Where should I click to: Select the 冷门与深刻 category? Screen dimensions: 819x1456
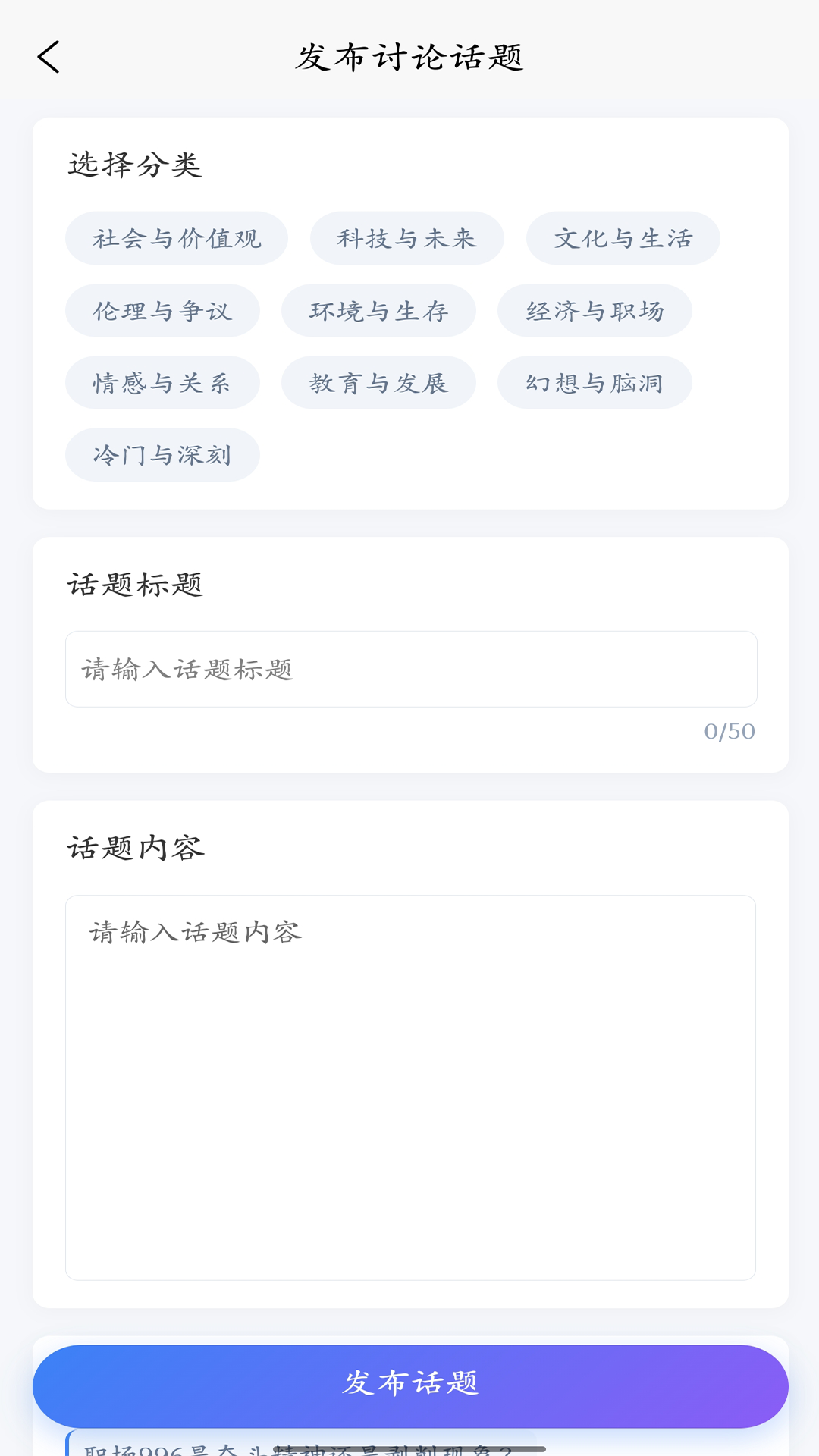[162, 454]
